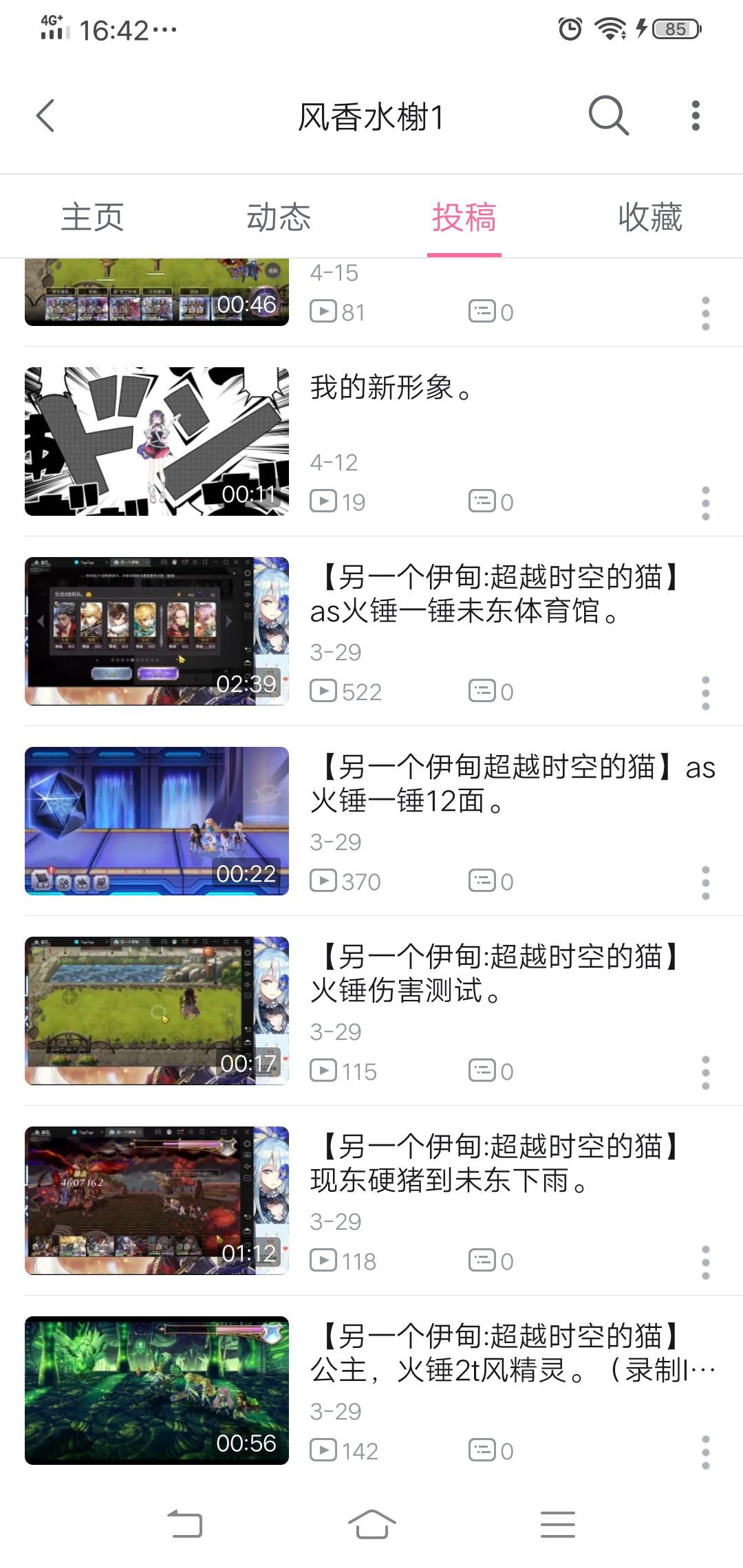Play the as火锤一锤未东体育馆 video

(157, 631)
